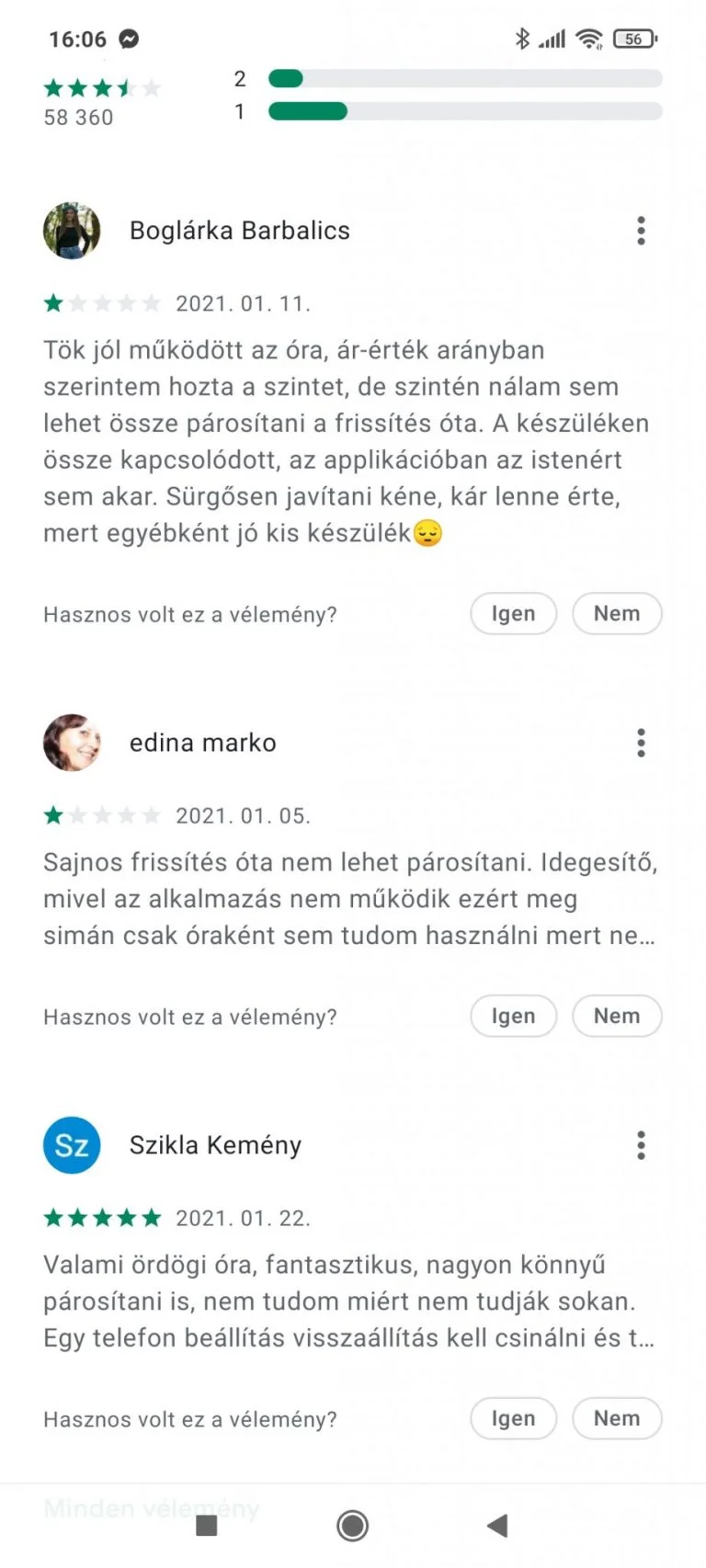Open overflow menu on Boglárka Barbalics review
This screenshot has height=1568, width=706.
click(641, 231)
